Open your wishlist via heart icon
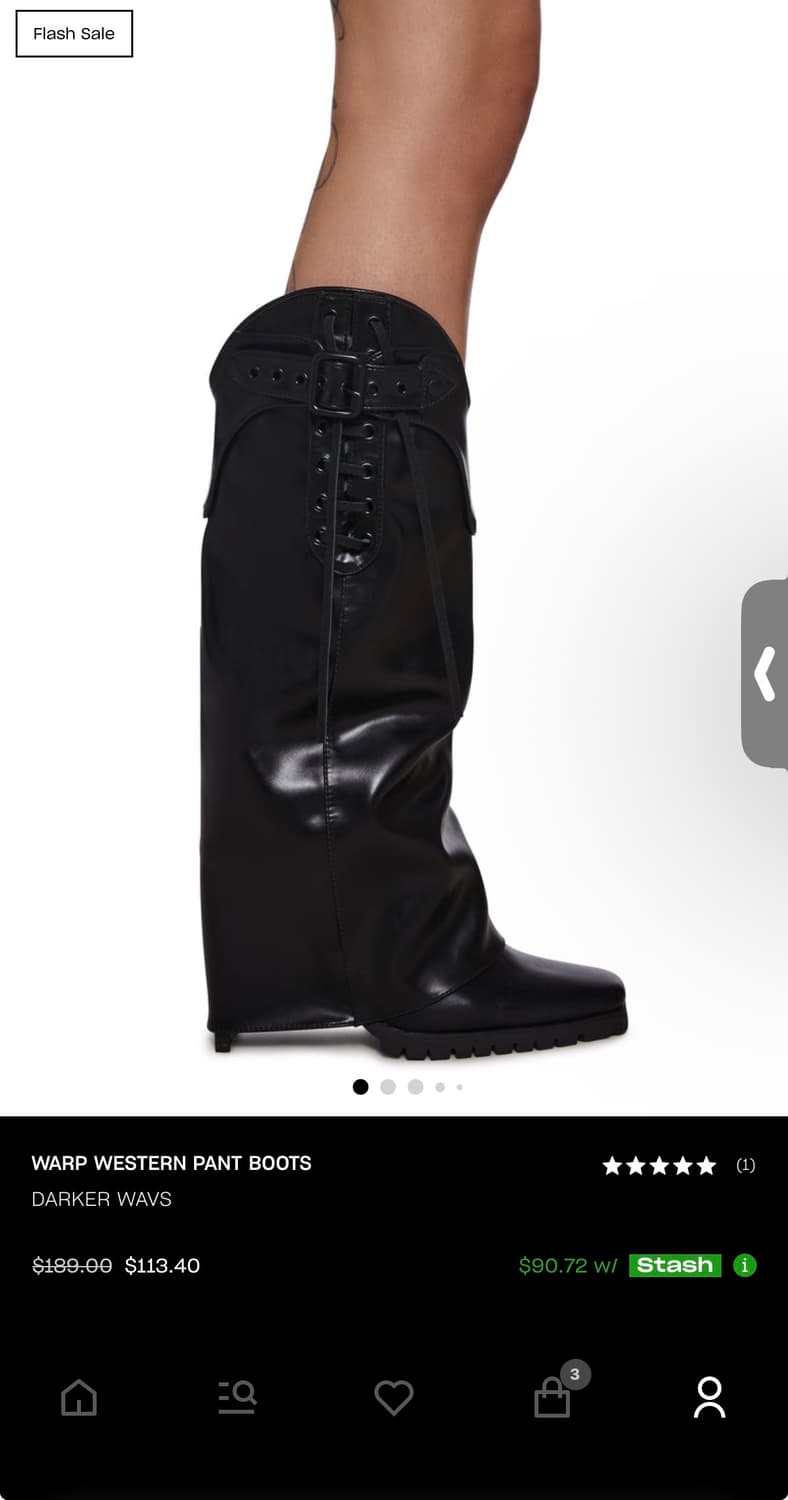 394,1397
